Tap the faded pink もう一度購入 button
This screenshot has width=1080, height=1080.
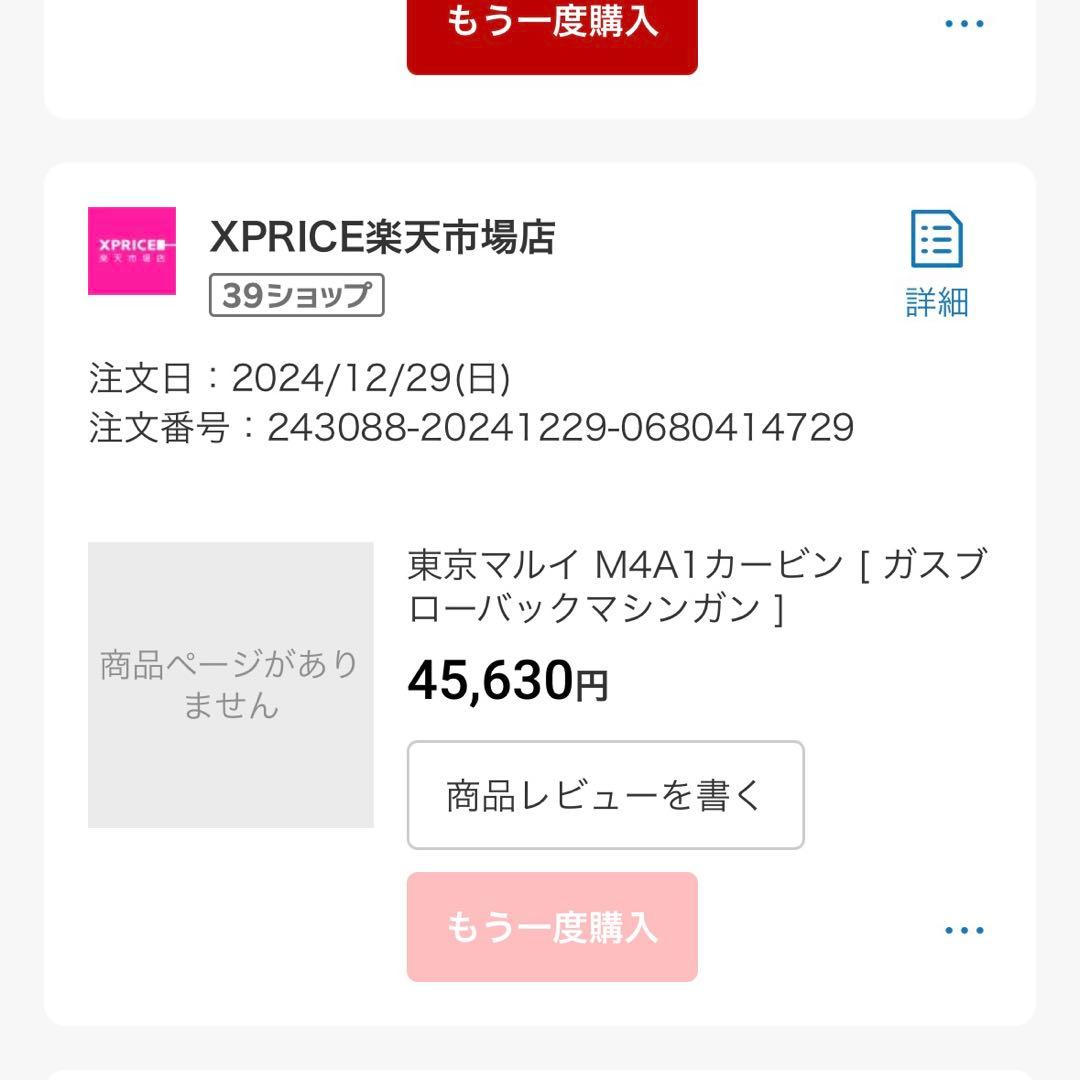click(552, 927)
